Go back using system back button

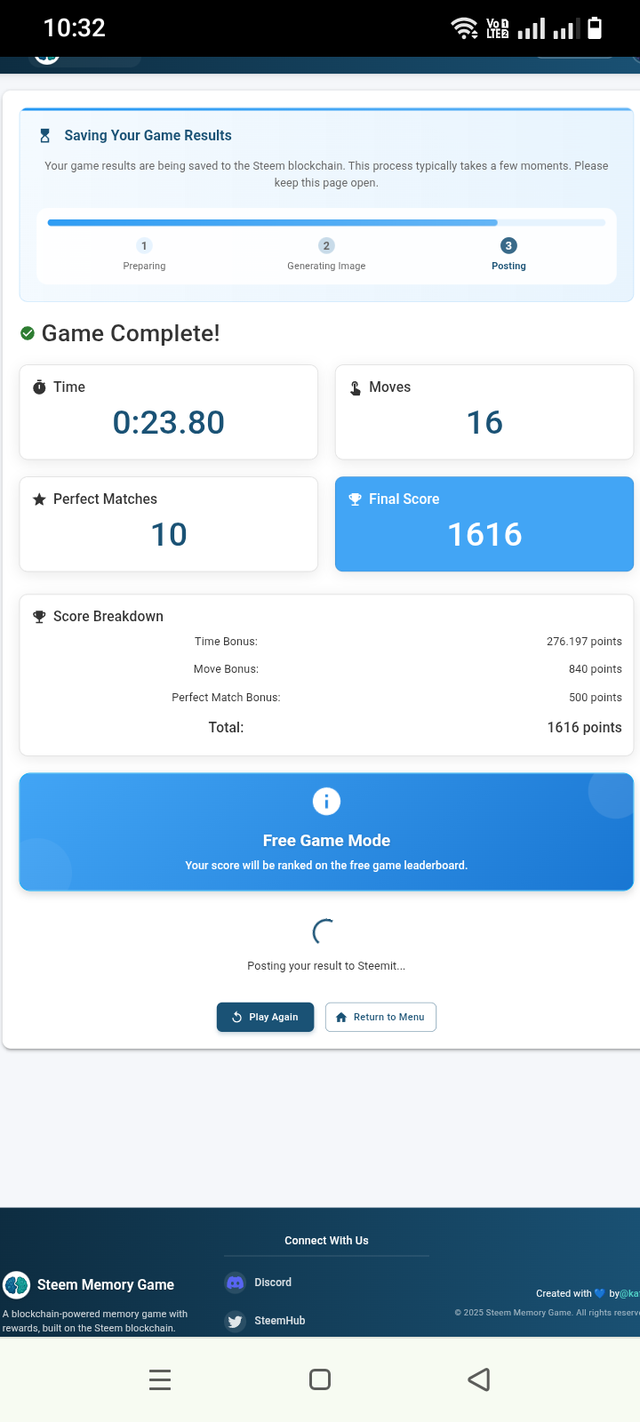click(x=479, y=1380)
